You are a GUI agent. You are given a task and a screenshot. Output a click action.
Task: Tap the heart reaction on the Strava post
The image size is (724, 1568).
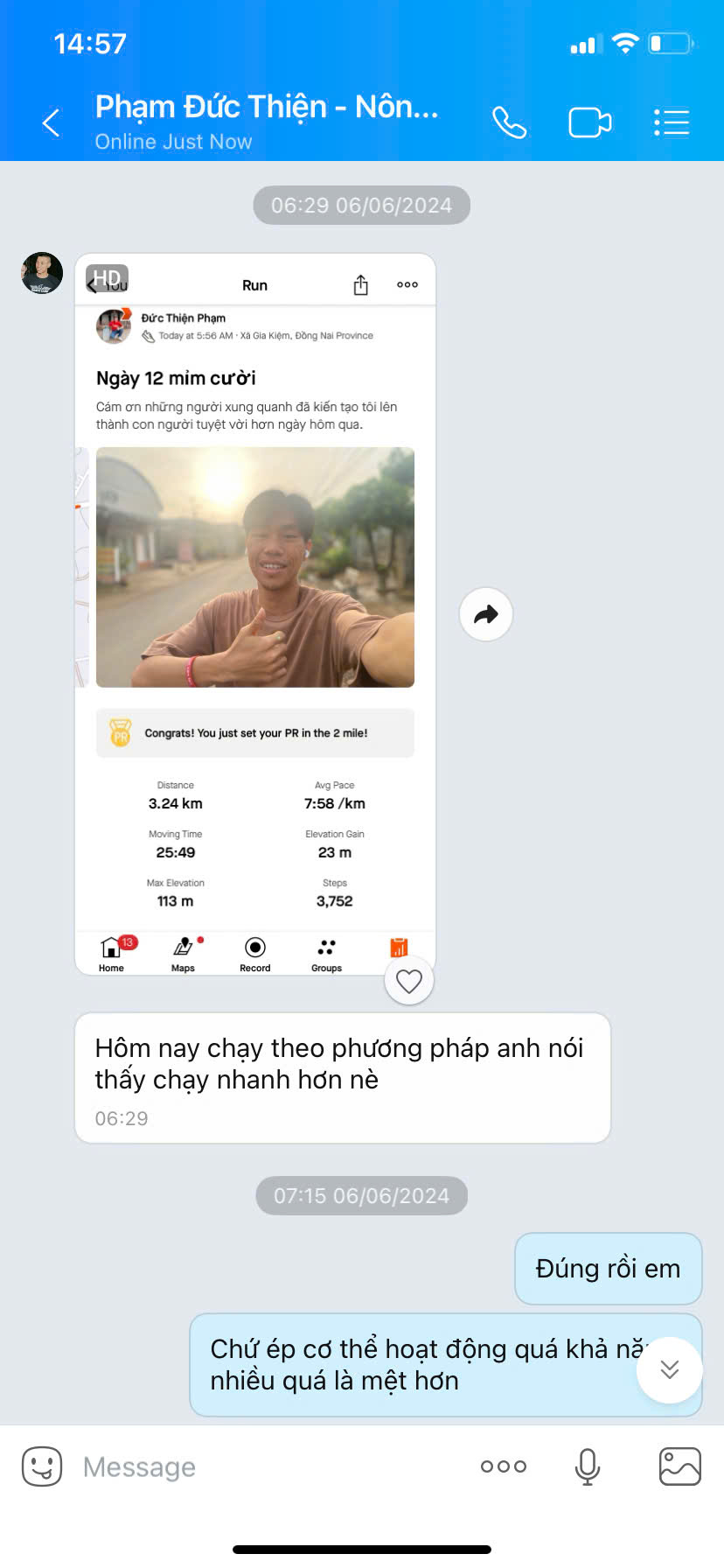pos(408,982)
